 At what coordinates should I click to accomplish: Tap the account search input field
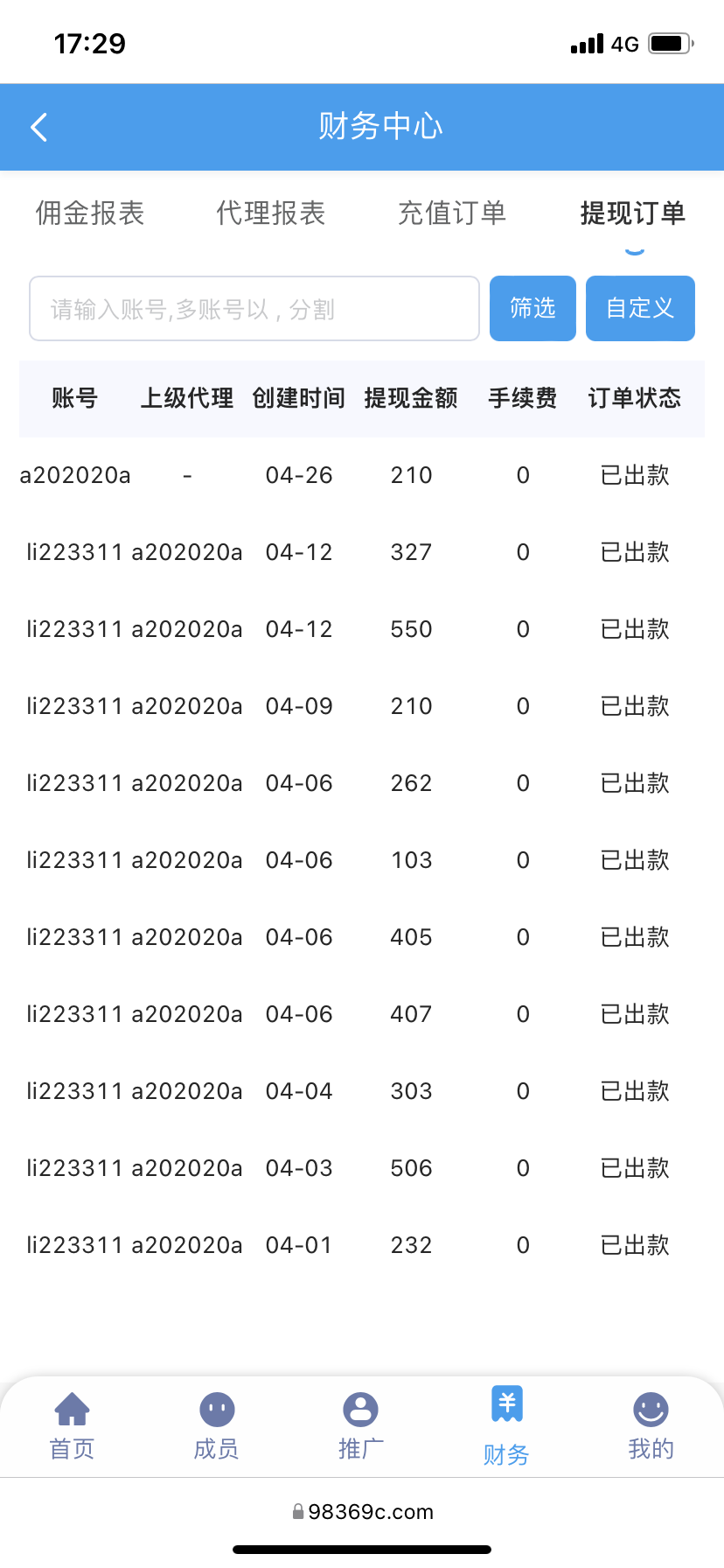254,308
